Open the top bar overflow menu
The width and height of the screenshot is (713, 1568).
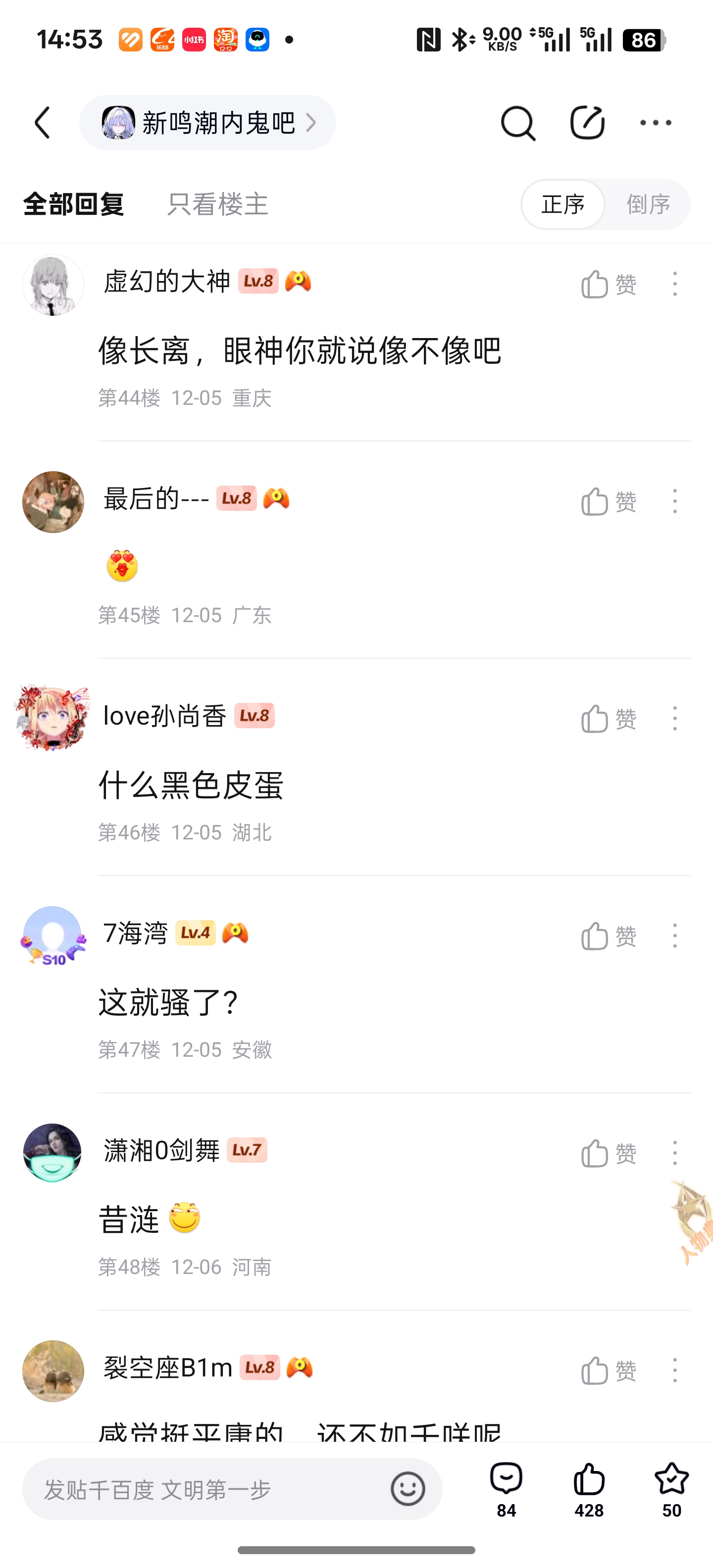[656, 123]
